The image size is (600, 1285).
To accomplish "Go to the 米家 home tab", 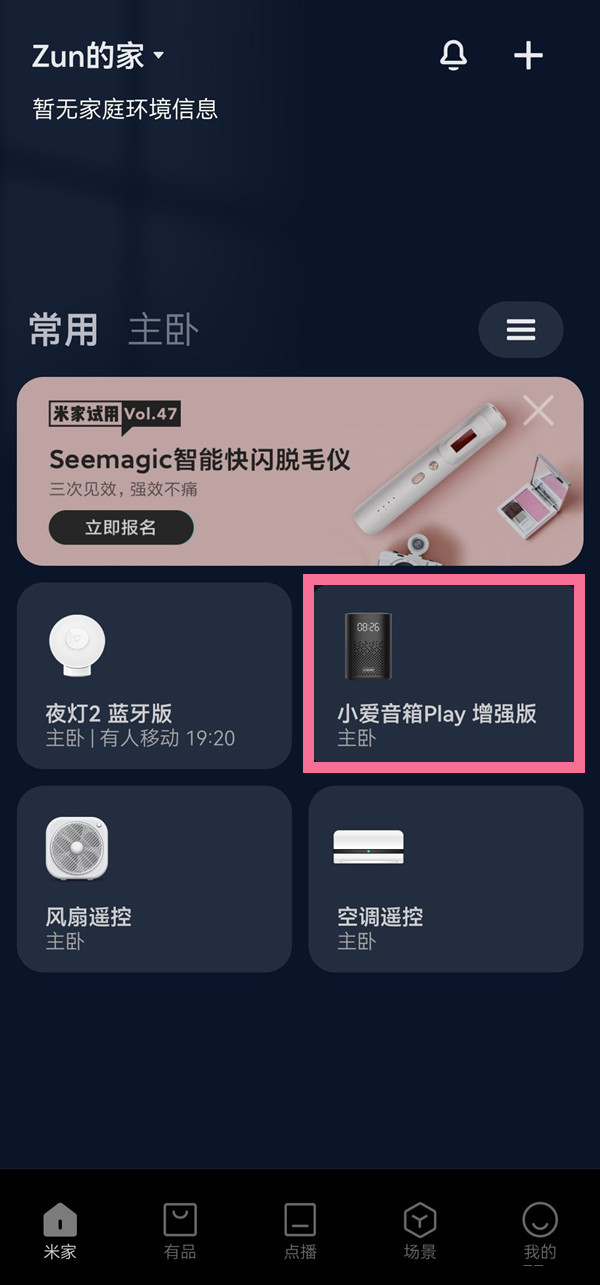I will point(60,1230).
